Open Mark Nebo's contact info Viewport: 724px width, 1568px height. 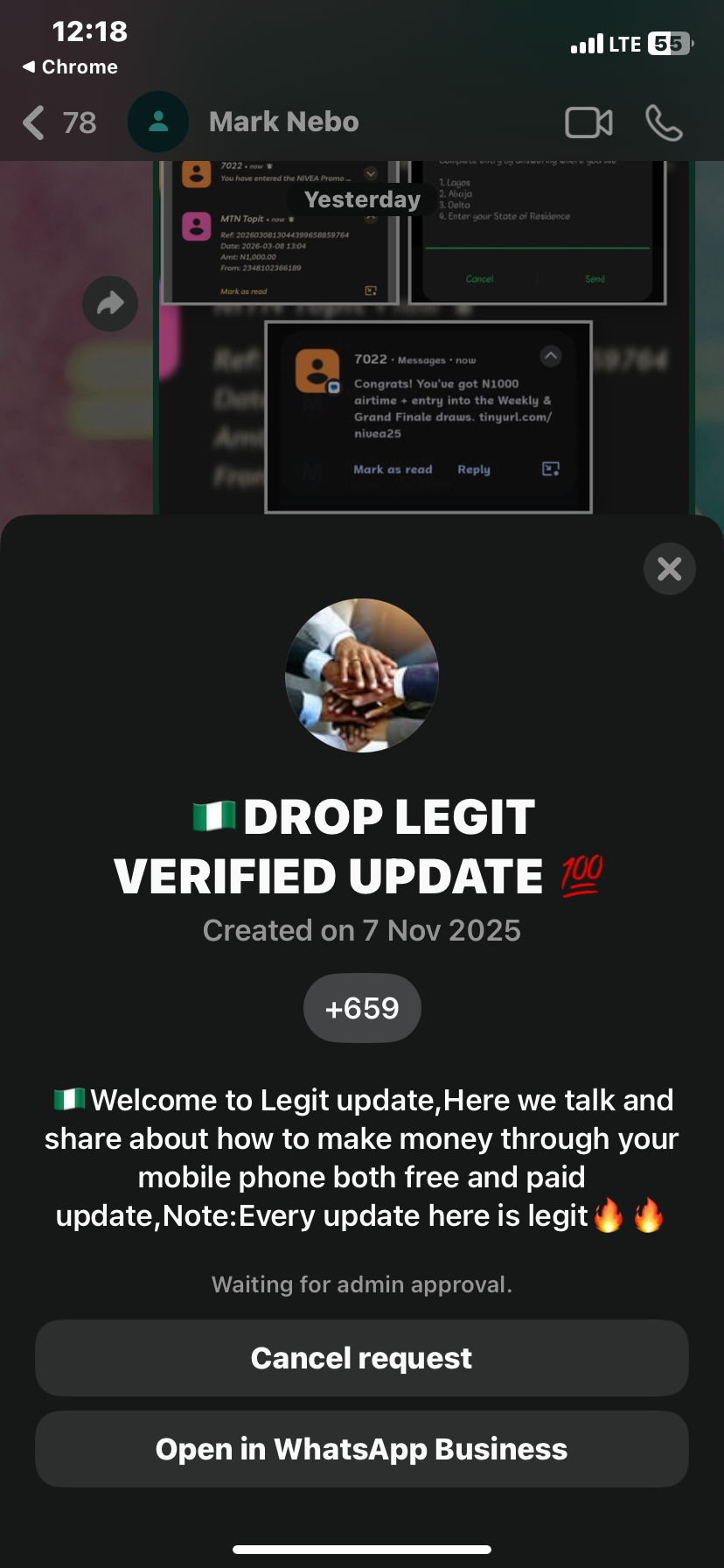(x=282, y=122)
